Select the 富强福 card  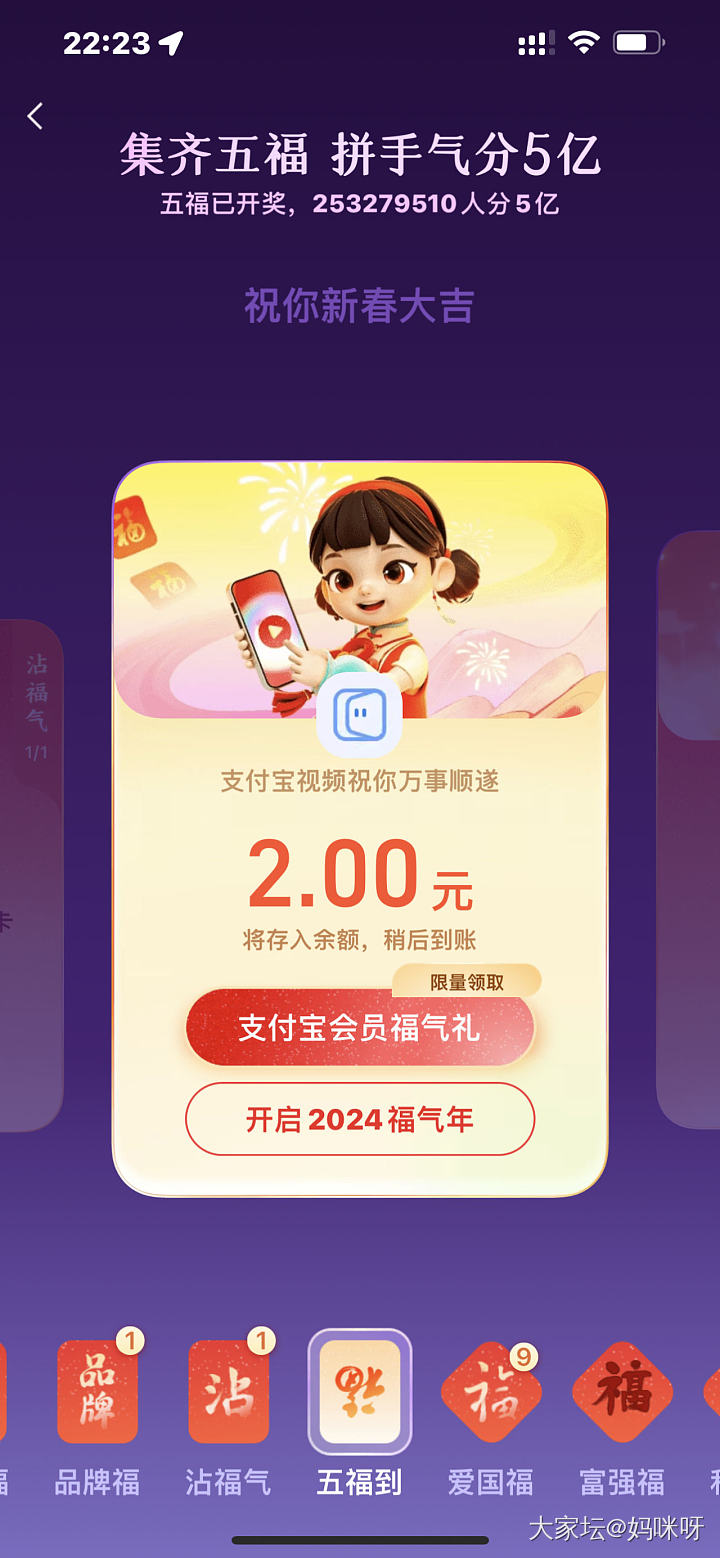point(622,1391)
